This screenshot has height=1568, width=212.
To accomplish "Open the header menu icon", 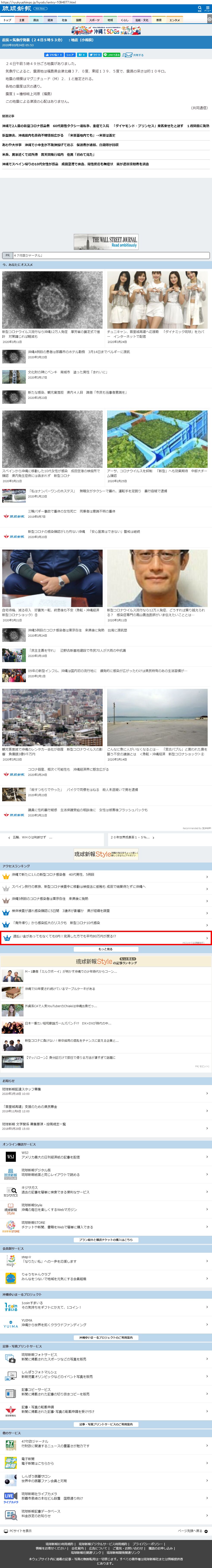I will point(207,8).
